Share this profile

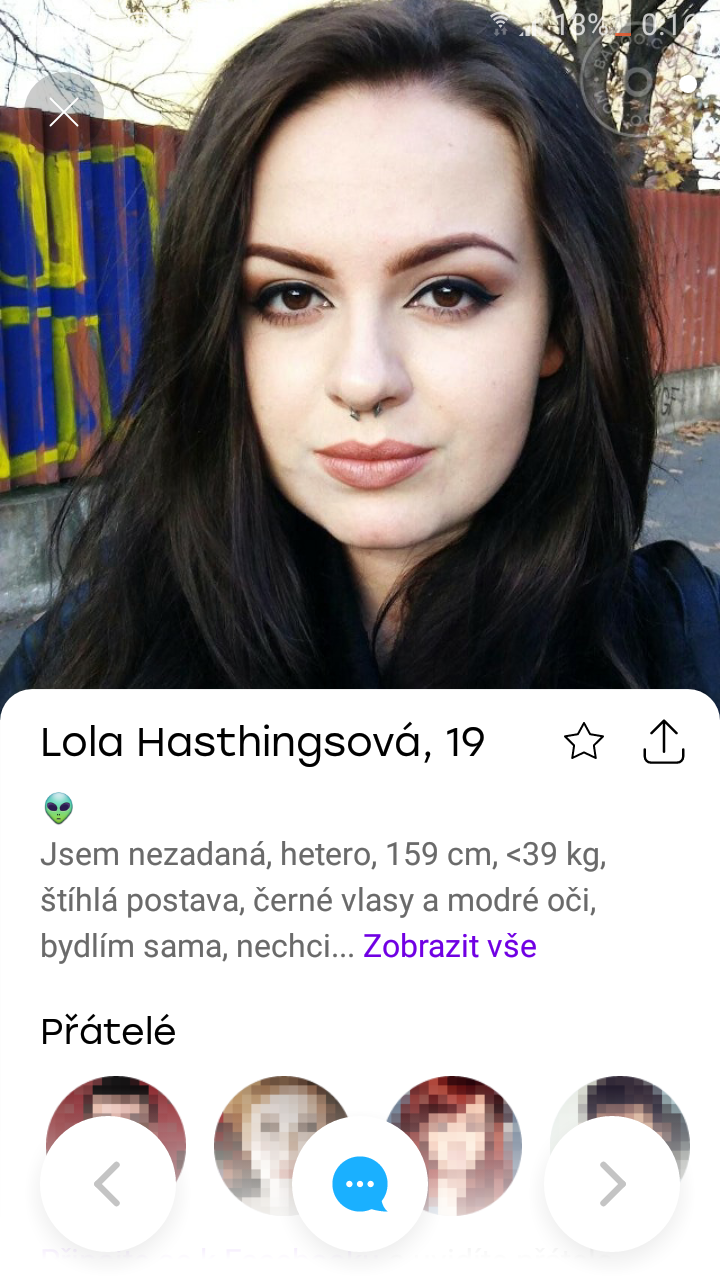[663, 742]
